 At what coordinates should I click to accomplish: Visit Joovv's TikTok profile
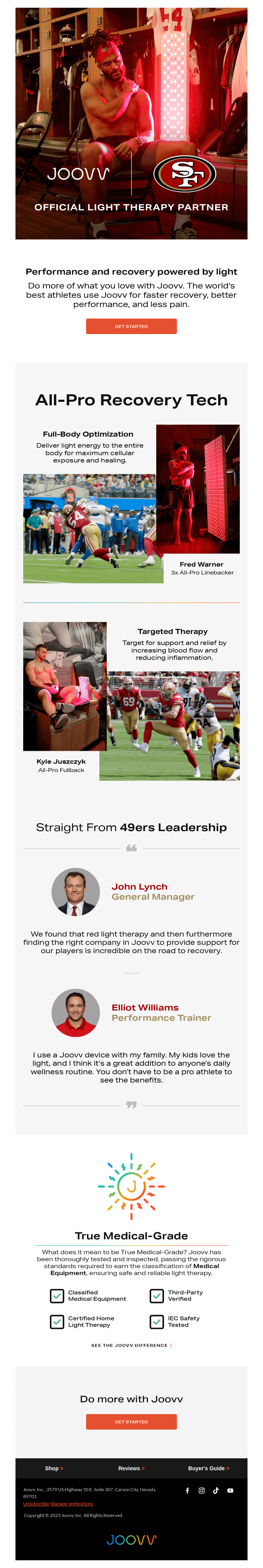point(215,1491)
